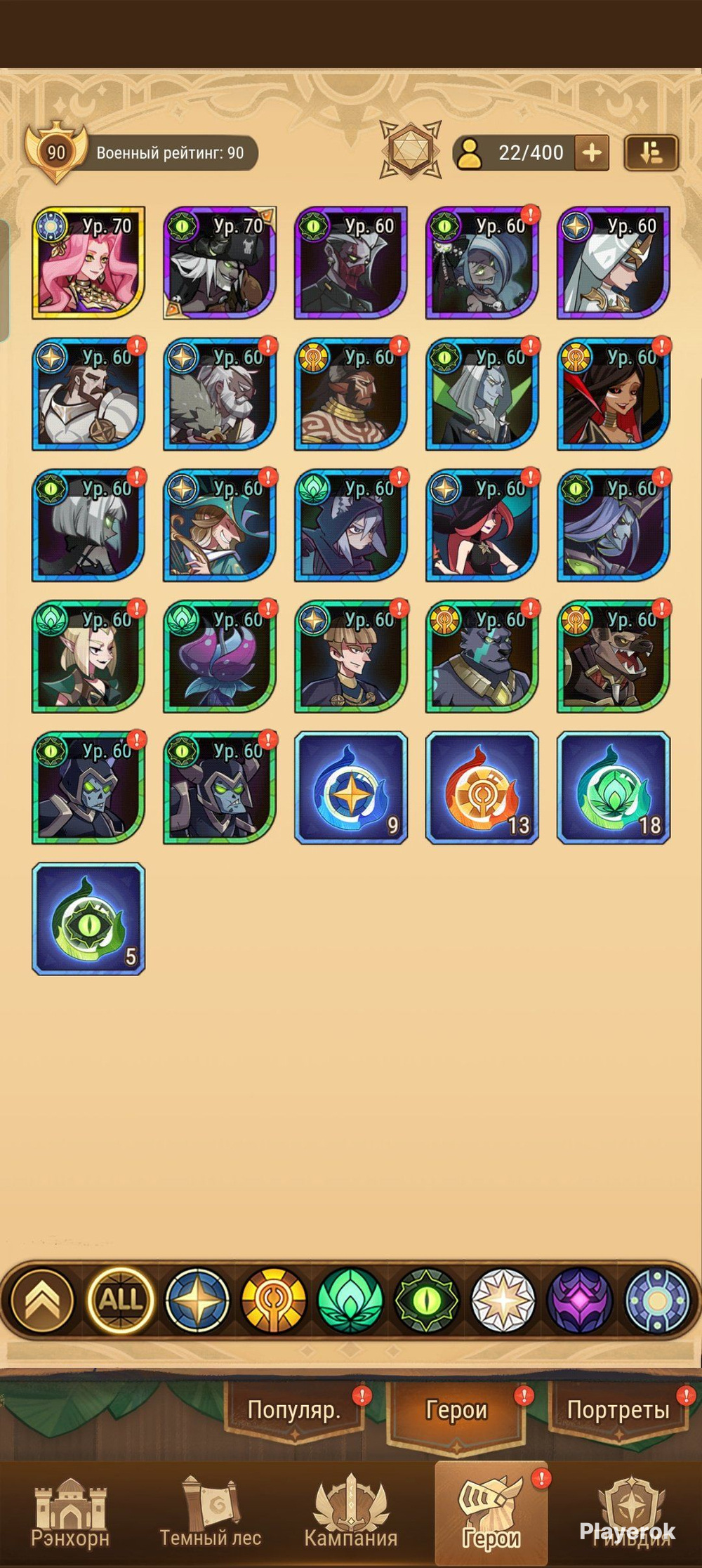Open the mushroom plant hero card
The width and height of the screenshot is (702, 1568).
pyautogui.click(x=220, y=657)
